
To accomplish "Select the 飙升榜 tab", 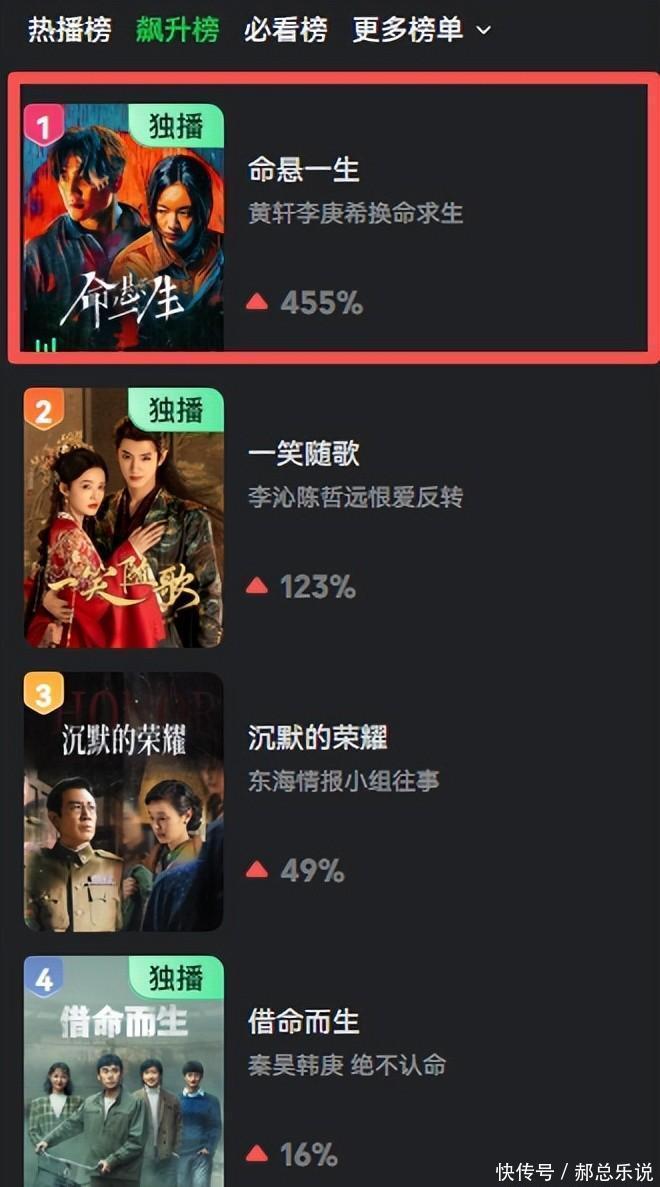I will click(177, 30).
